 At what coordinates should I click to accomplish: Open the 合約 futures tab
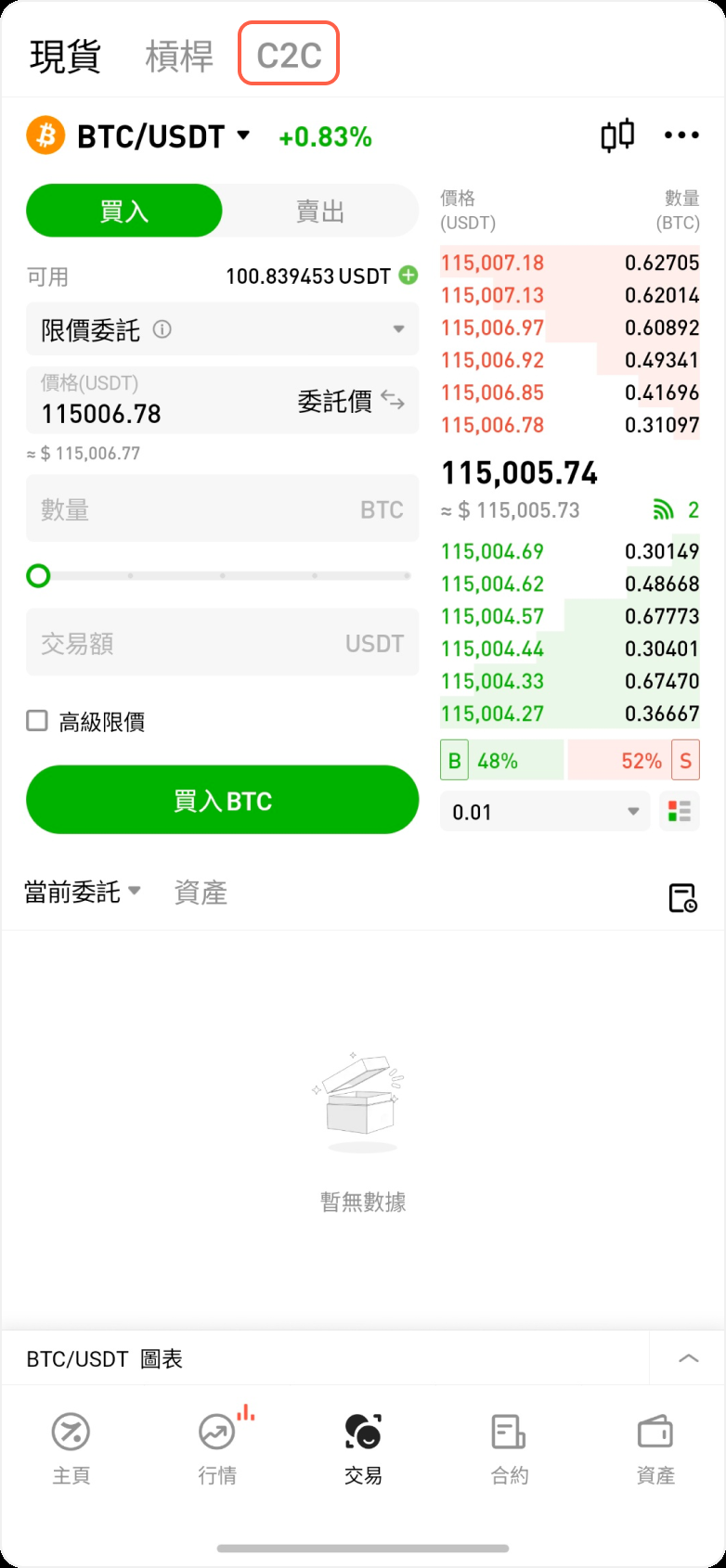point(509,1446)
